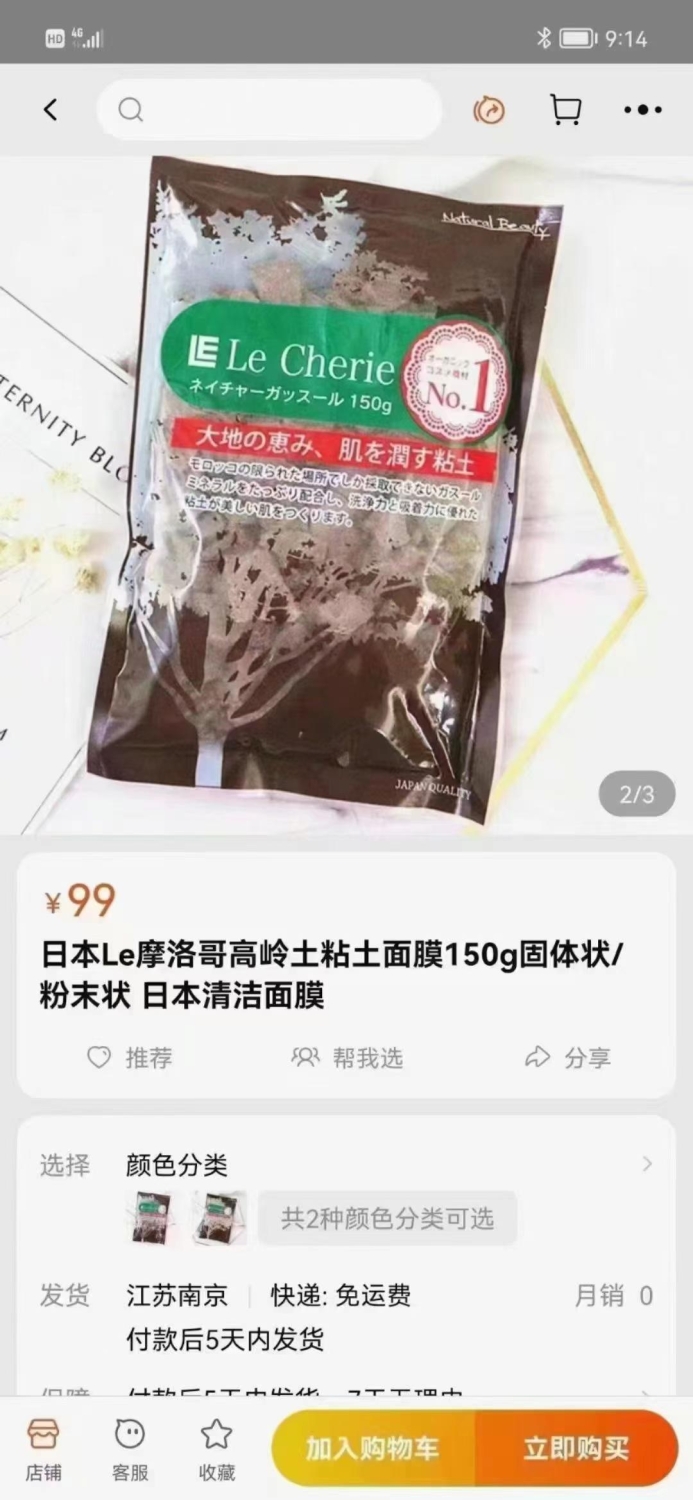Open the three-dot overflow menu
Image resolution: width=693 pixels, height=1500 pixels.
pyautogui.click(x=643, y=110)
